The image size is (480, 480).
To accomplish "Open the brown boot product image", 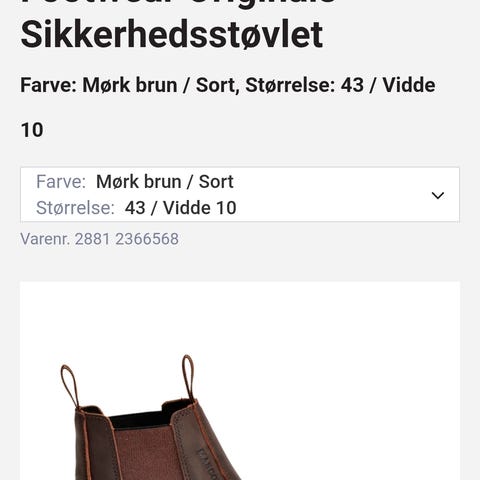I will pyautogui.click(x=240, y=381).
